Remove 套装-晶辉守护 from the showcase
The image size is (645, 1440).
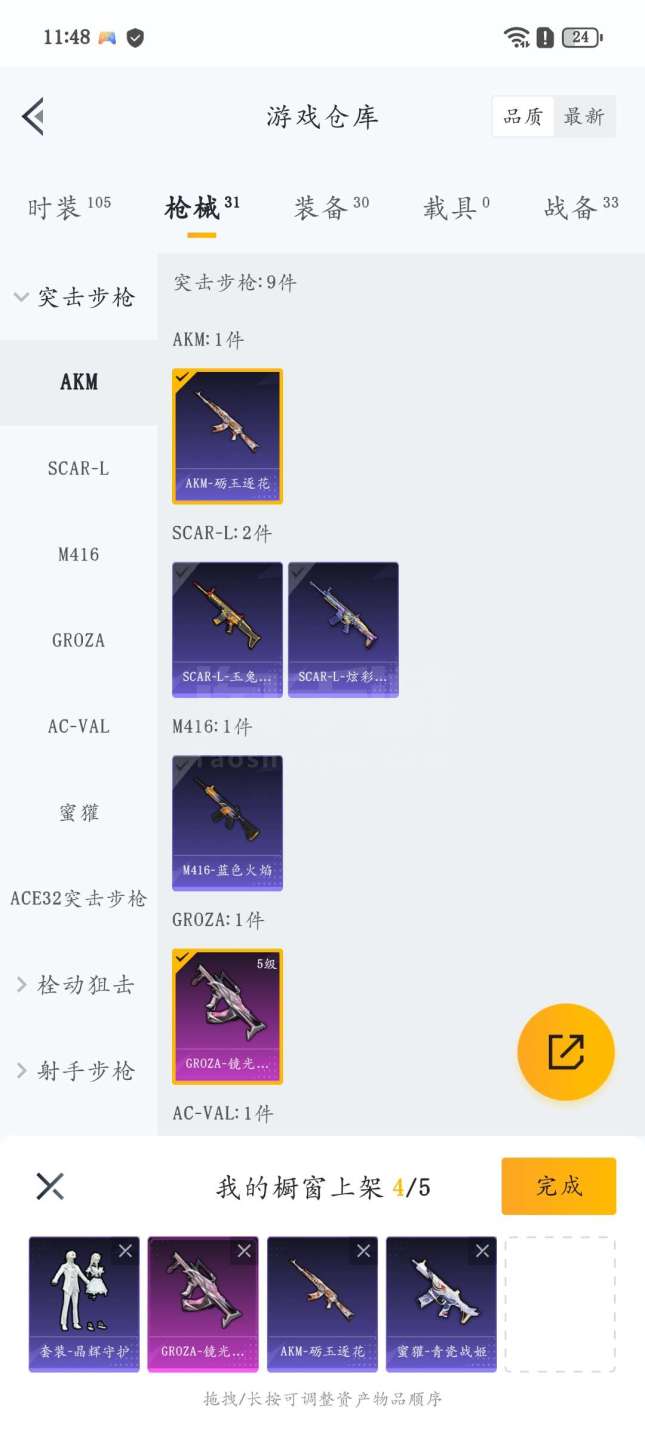(x=125, y=1251)
